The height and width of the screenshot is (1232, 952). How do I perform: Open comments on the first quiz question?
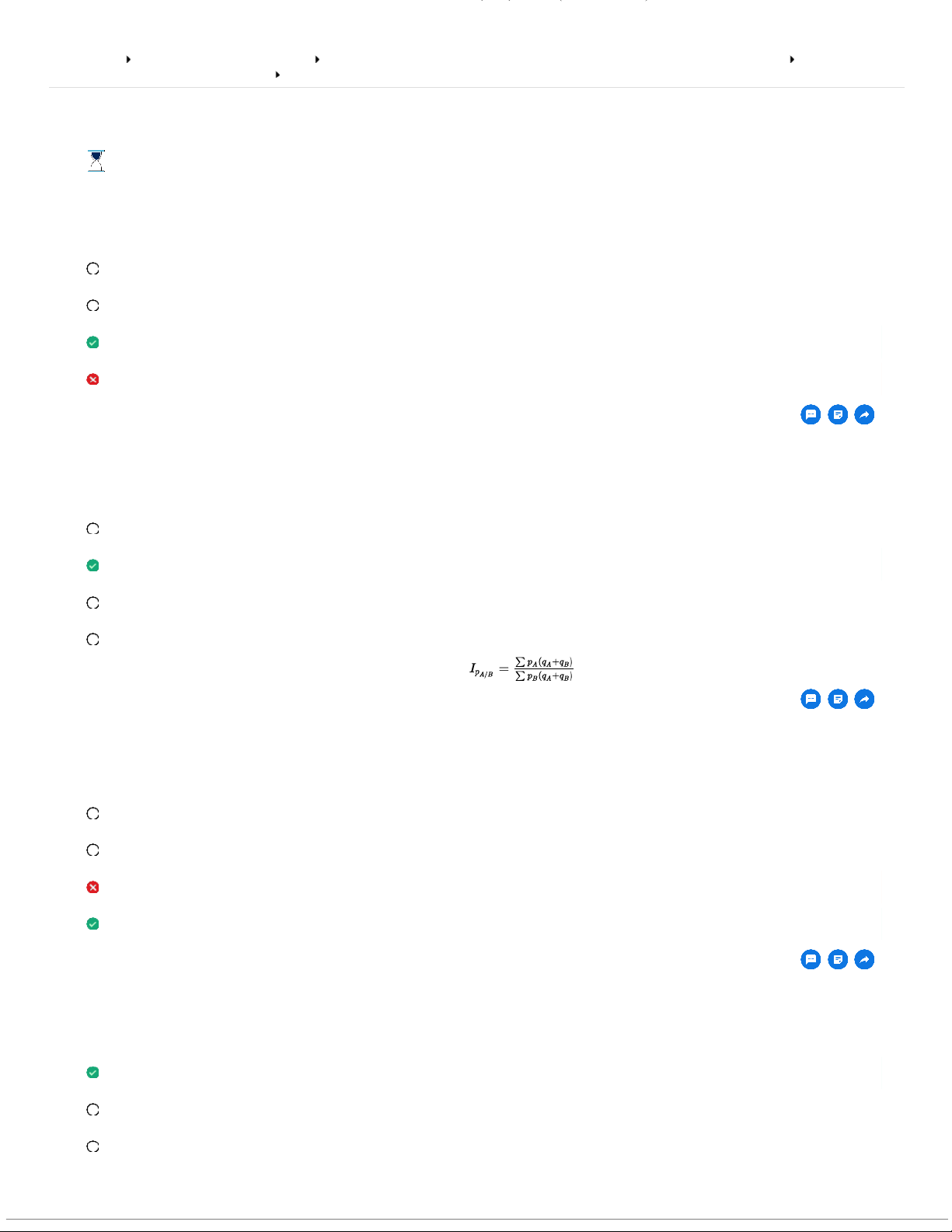tap(811, 415)
